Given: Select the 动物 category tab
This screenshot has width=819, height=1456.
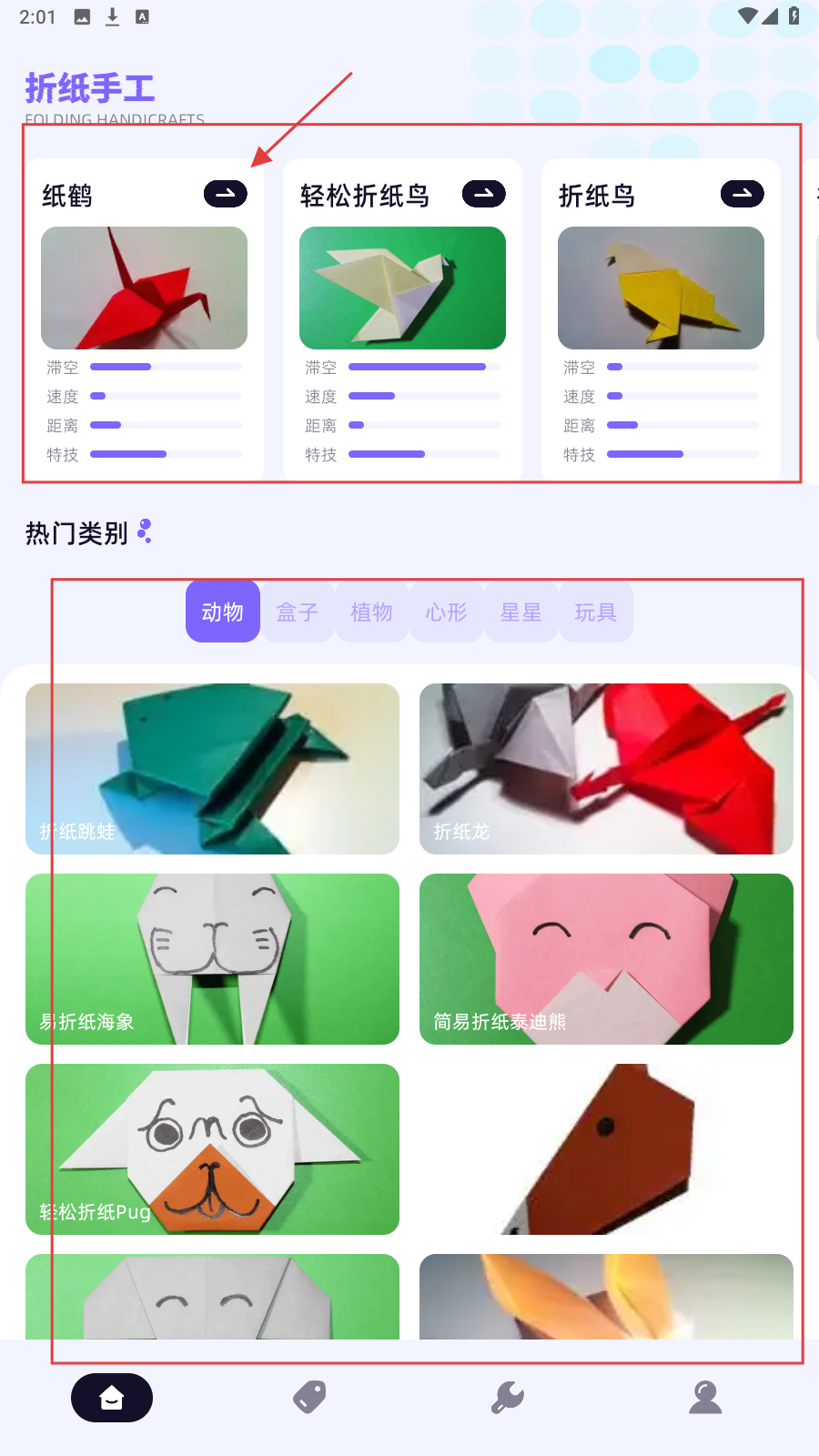Looking at the screenshot, I should (x=223, y=612).
